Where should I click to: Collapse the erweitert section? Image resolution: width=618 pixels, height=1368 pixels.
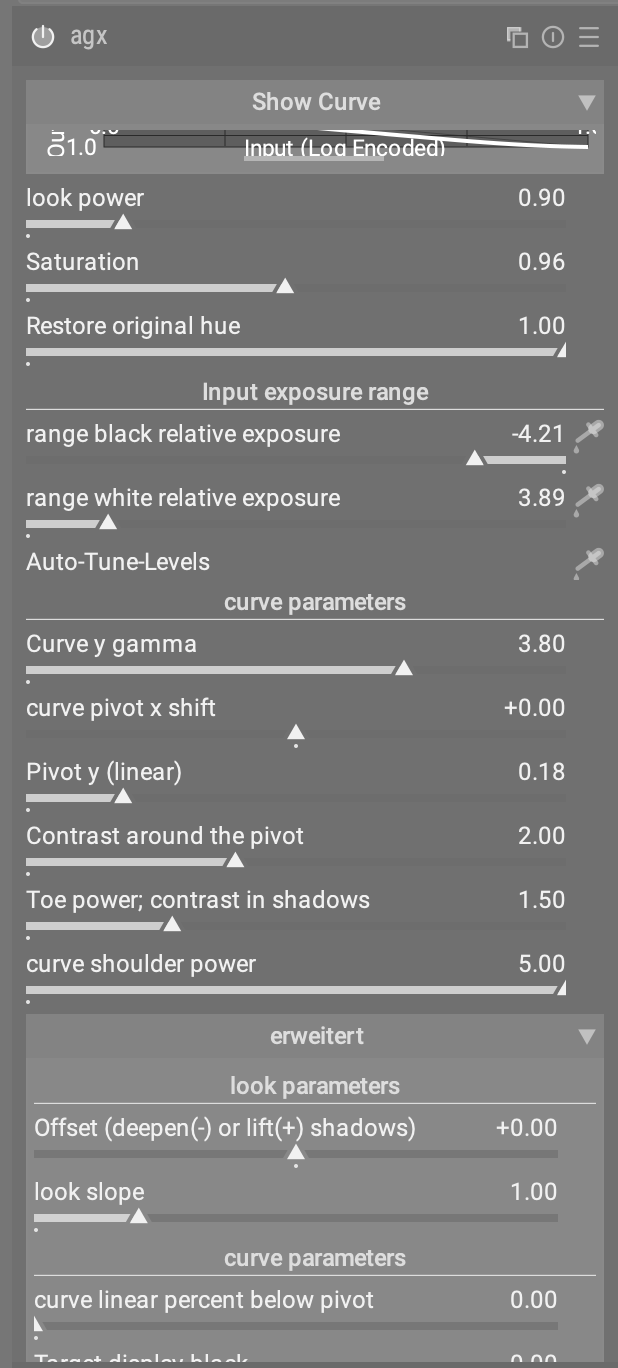[587, 1036]
